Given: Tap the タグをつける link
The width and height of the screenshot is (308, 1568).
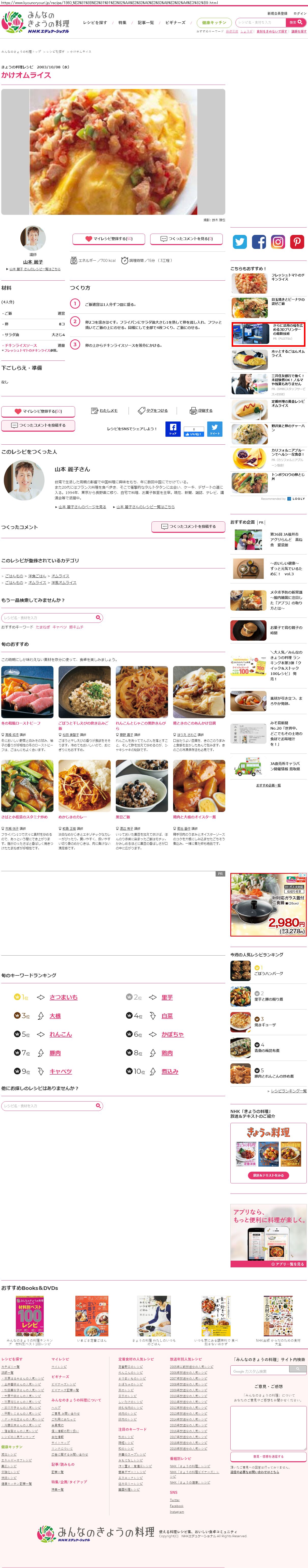Looking at the screenshot, I should [153, 411].
